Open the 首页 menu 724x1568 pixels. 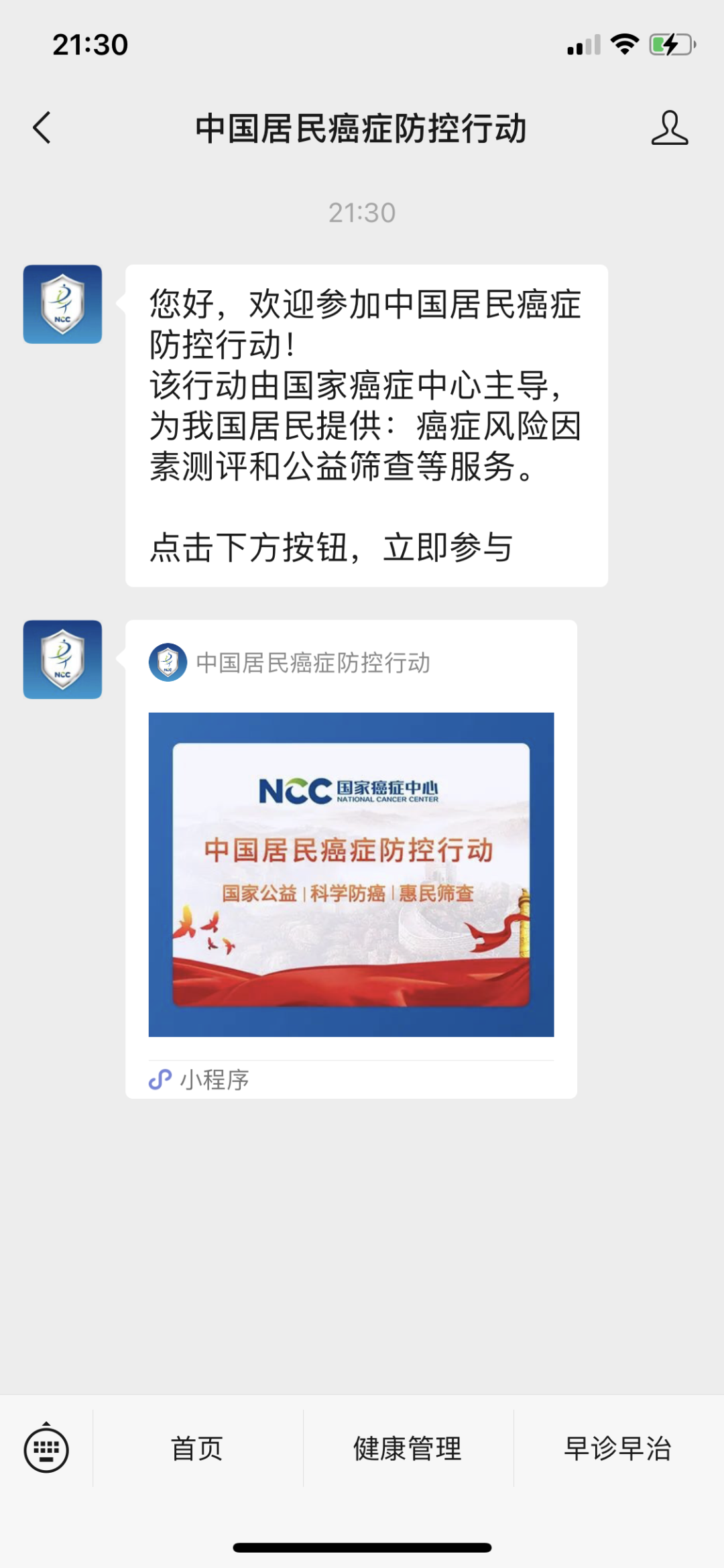[x=197, y=1449]
